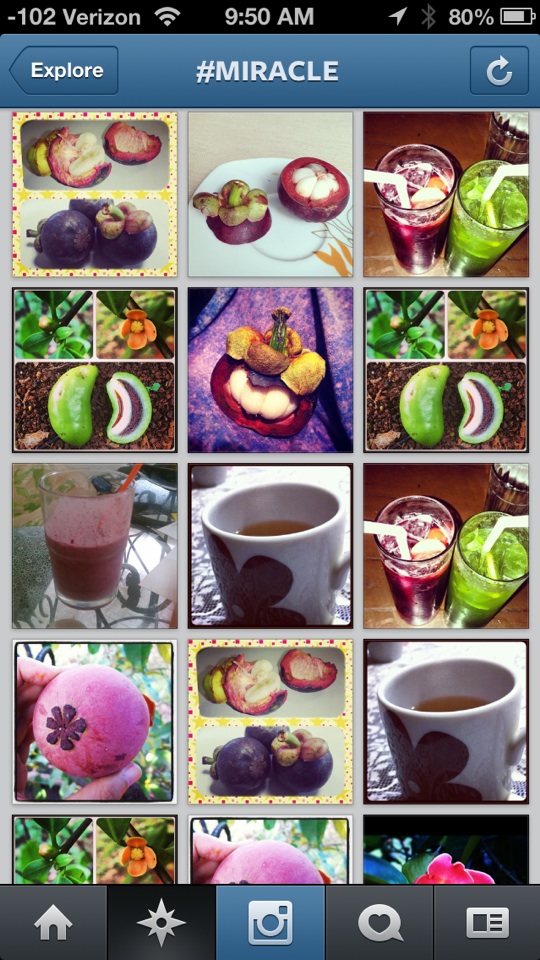Viewport: 540px width, 960px height.
Task: Switch to the profile tab
Action: tap(487, 923)
